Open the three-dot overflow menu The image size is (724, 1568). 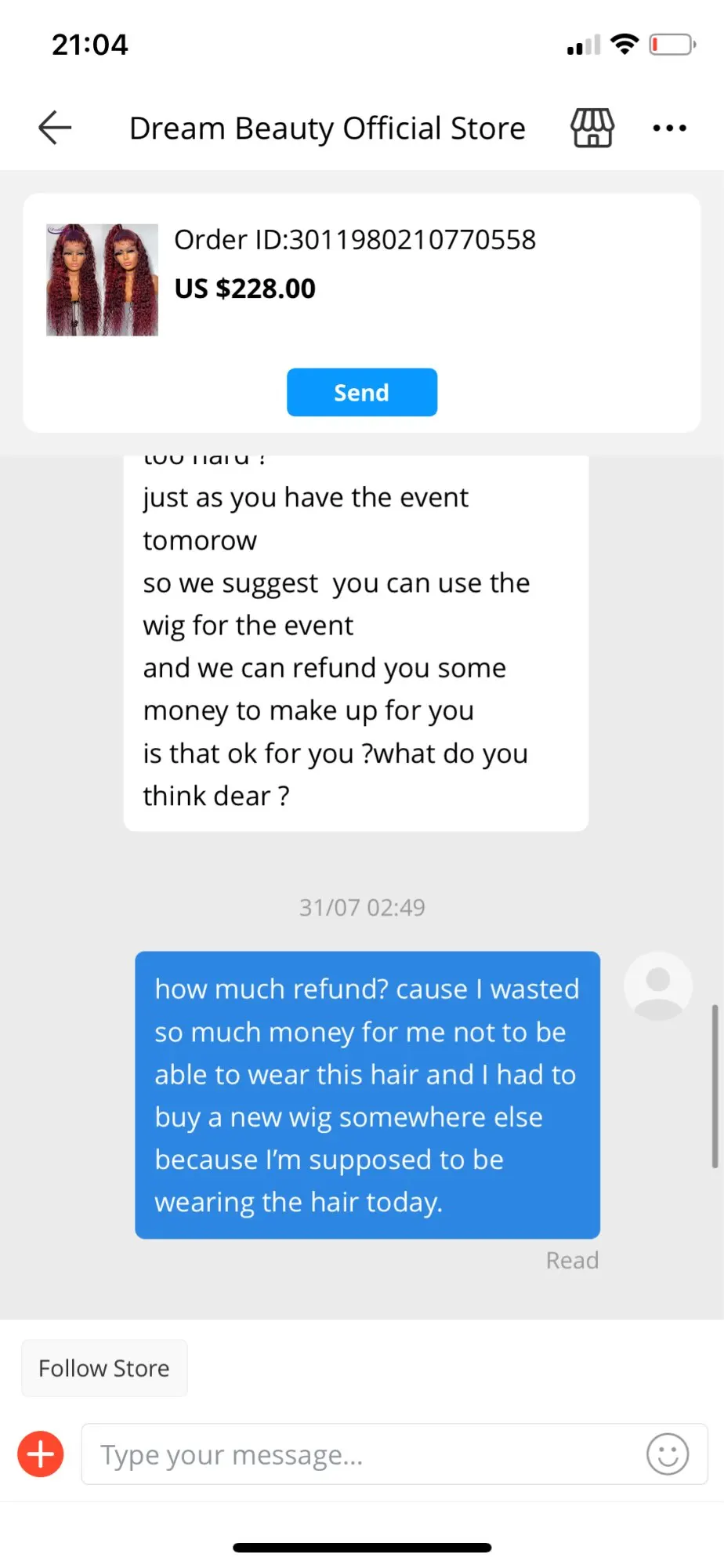(670, 128)
